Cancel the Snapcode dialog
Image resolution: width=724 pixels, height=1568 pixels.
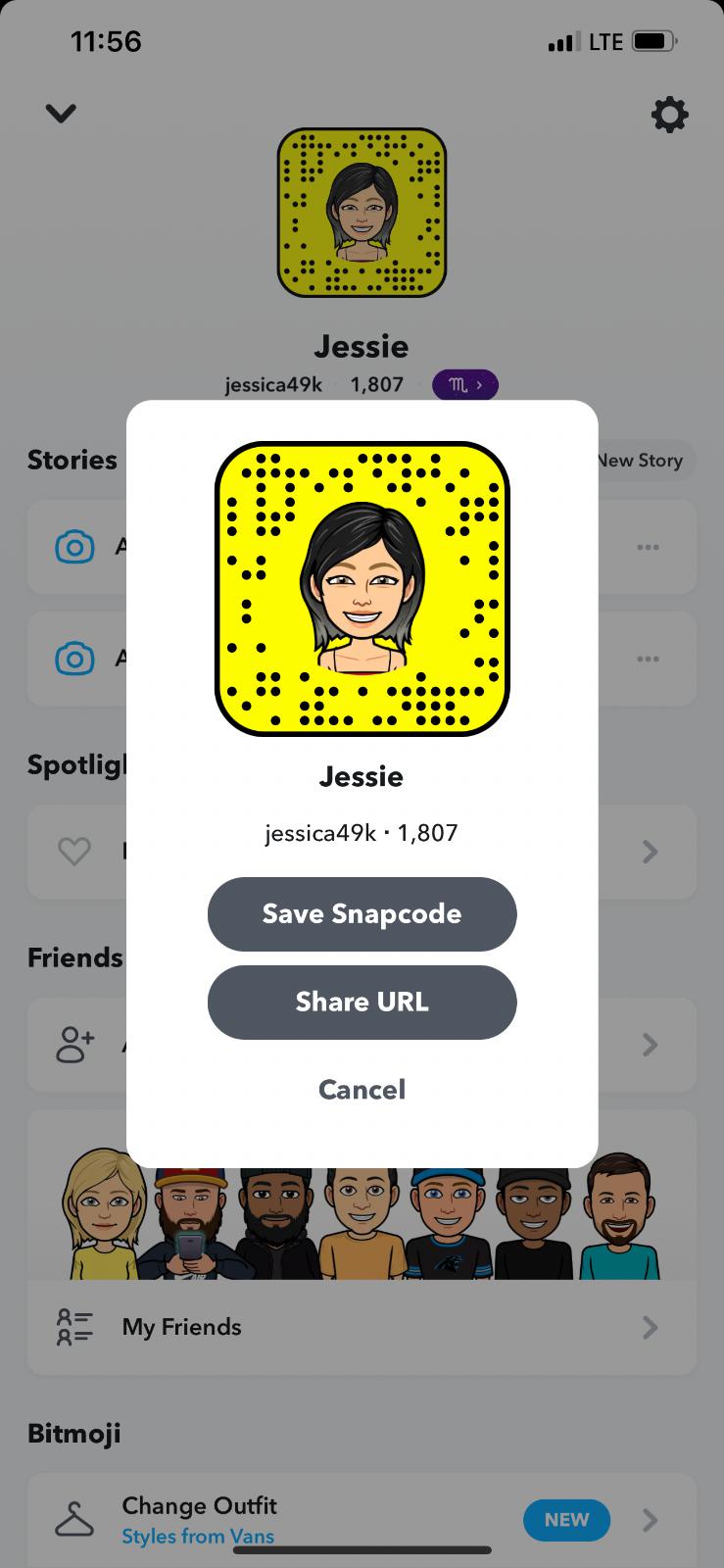point(362,1090)
